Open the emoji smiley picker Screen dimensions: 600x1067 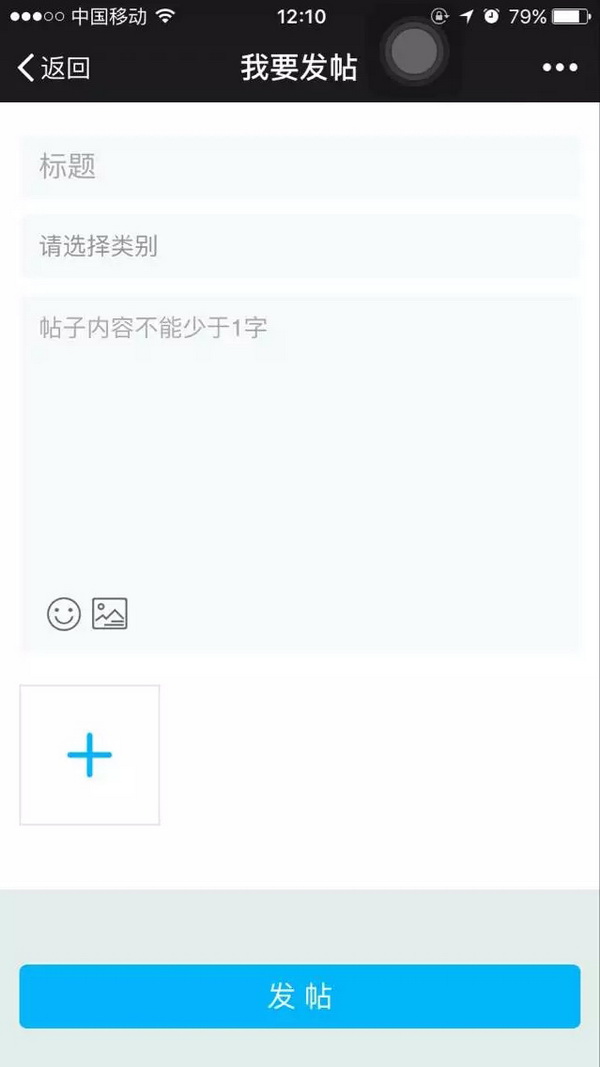click(64, 613)
